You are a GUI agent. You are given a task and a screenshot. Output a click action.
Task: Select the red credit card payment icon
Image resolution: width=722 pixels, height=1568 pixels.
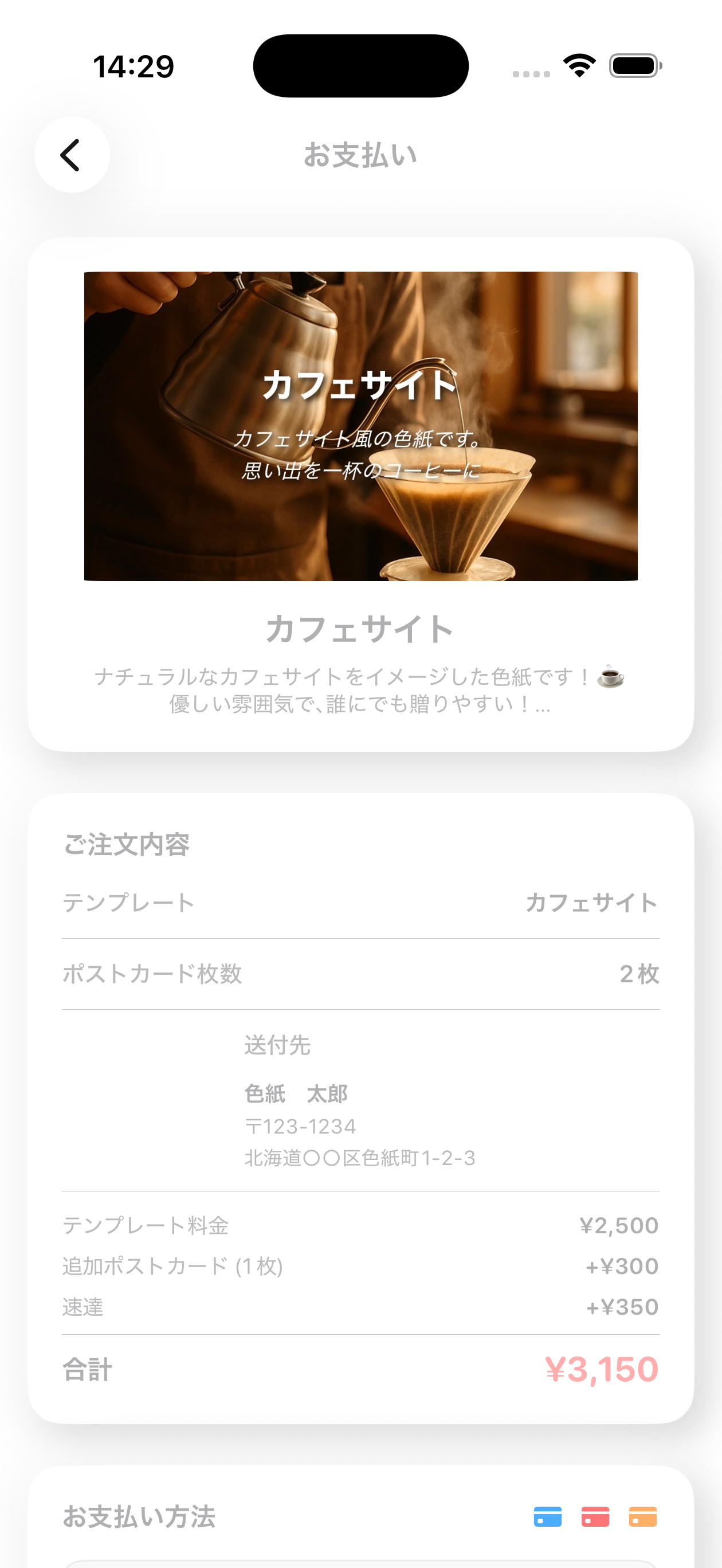(x=597, y=1517)
